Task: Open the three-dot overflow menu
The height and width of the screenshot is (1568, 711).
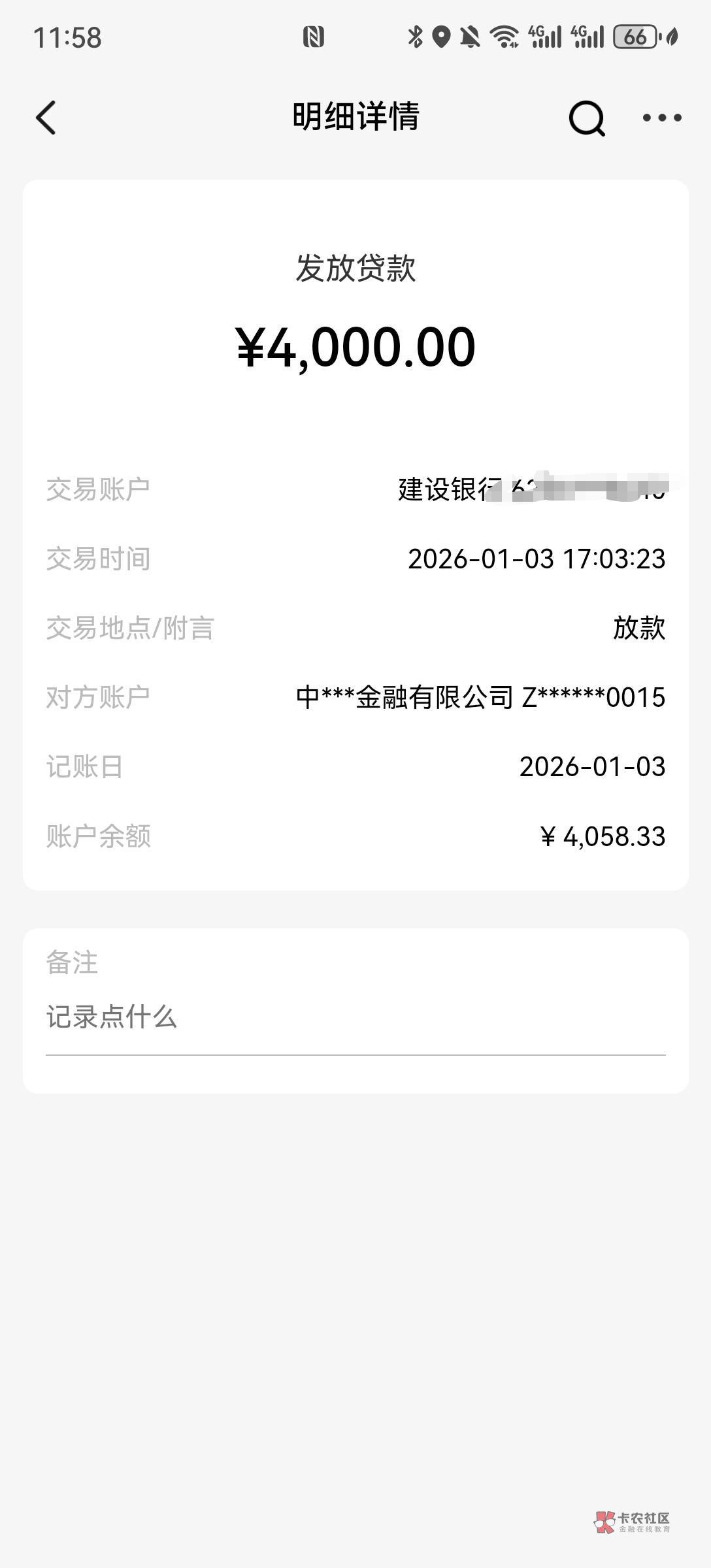Action: [661, 118]
